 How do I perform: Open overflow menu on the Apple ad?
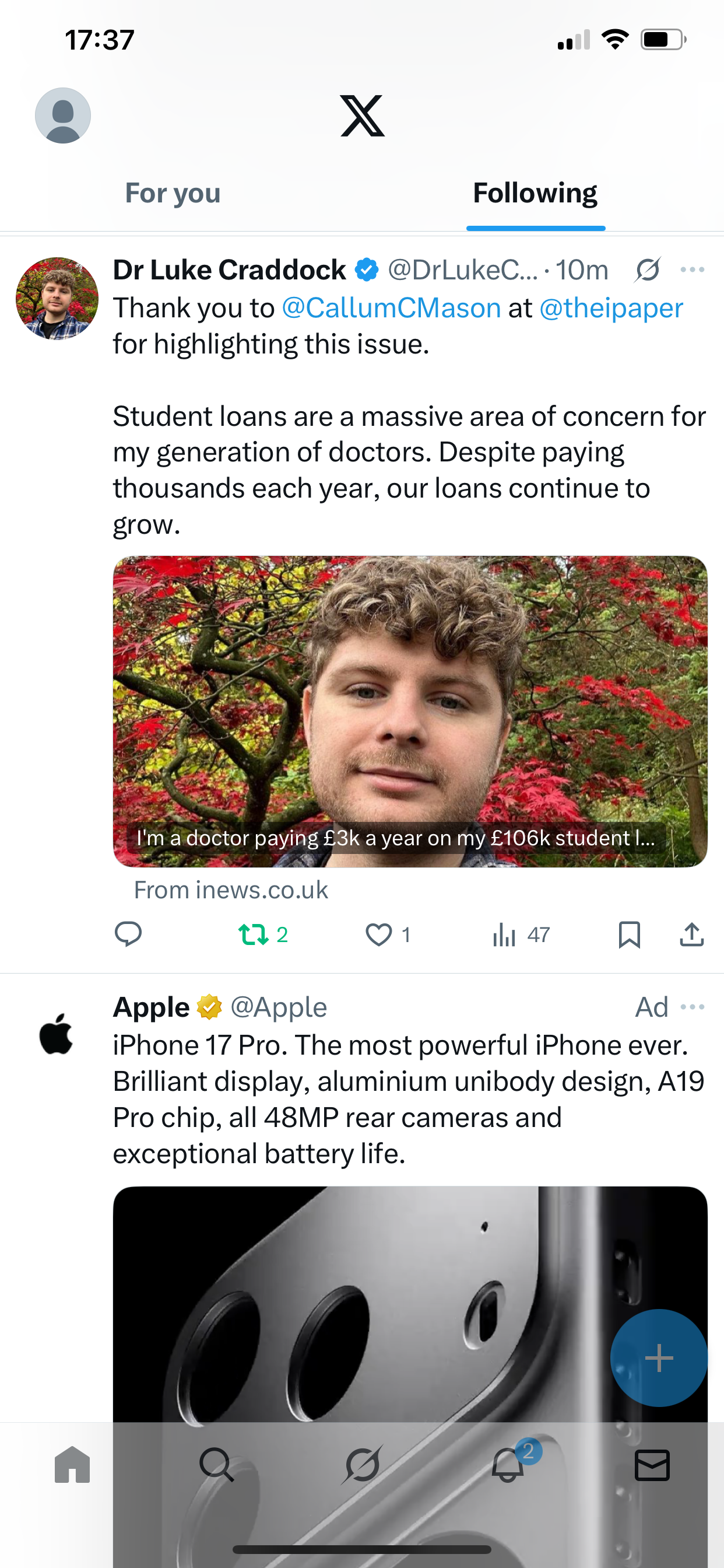(x=693, y=1007)
